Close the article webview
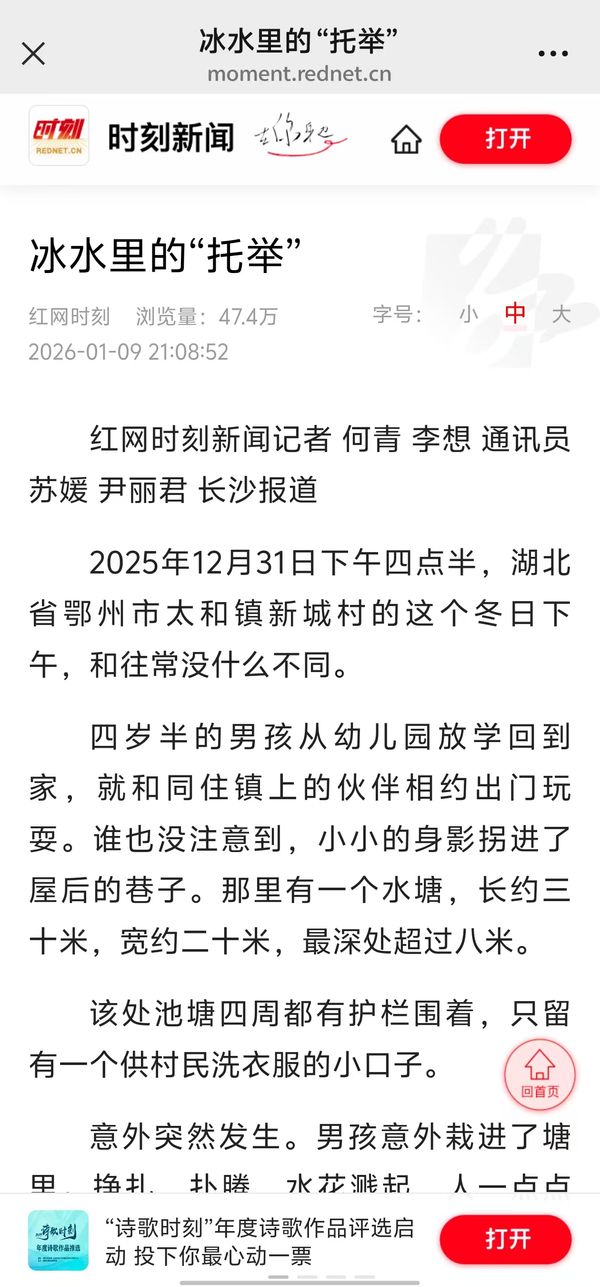 tap(33, 54)
